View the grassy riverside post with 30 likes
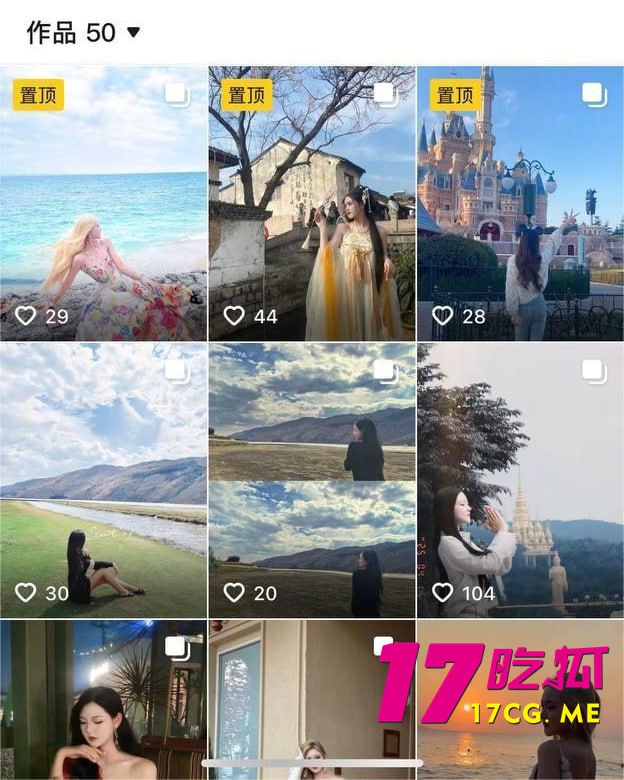The width and height of the screenshot is (624, 780). [x=103, y=480]
